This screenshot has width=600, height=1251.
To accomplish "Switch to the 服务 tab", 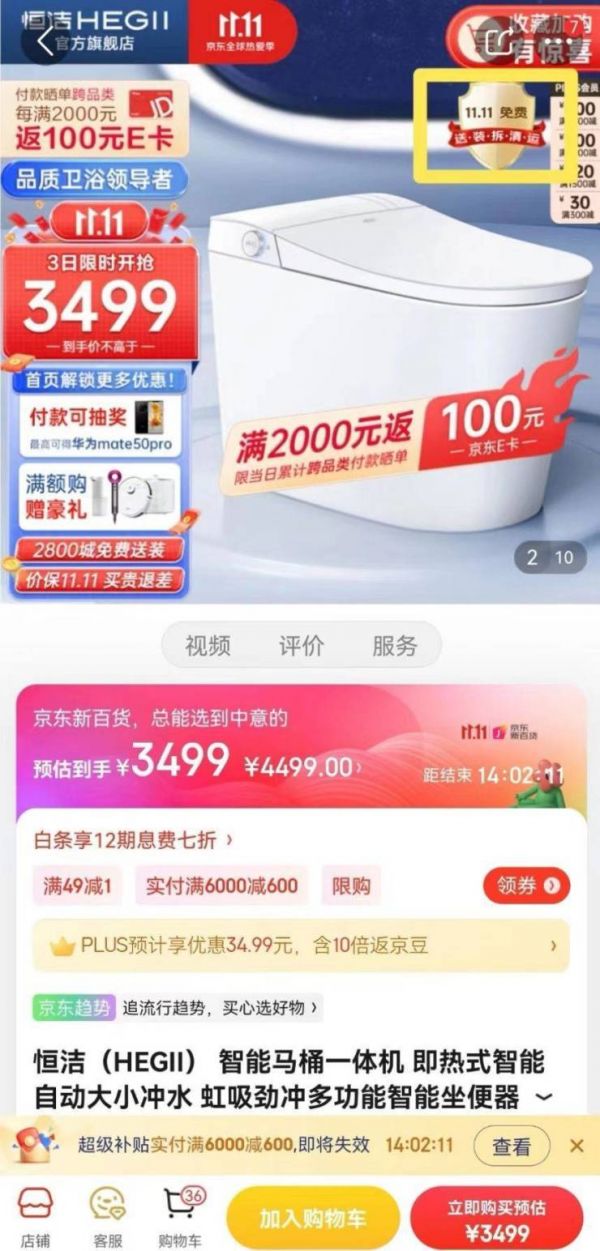I will click(394, 646).
